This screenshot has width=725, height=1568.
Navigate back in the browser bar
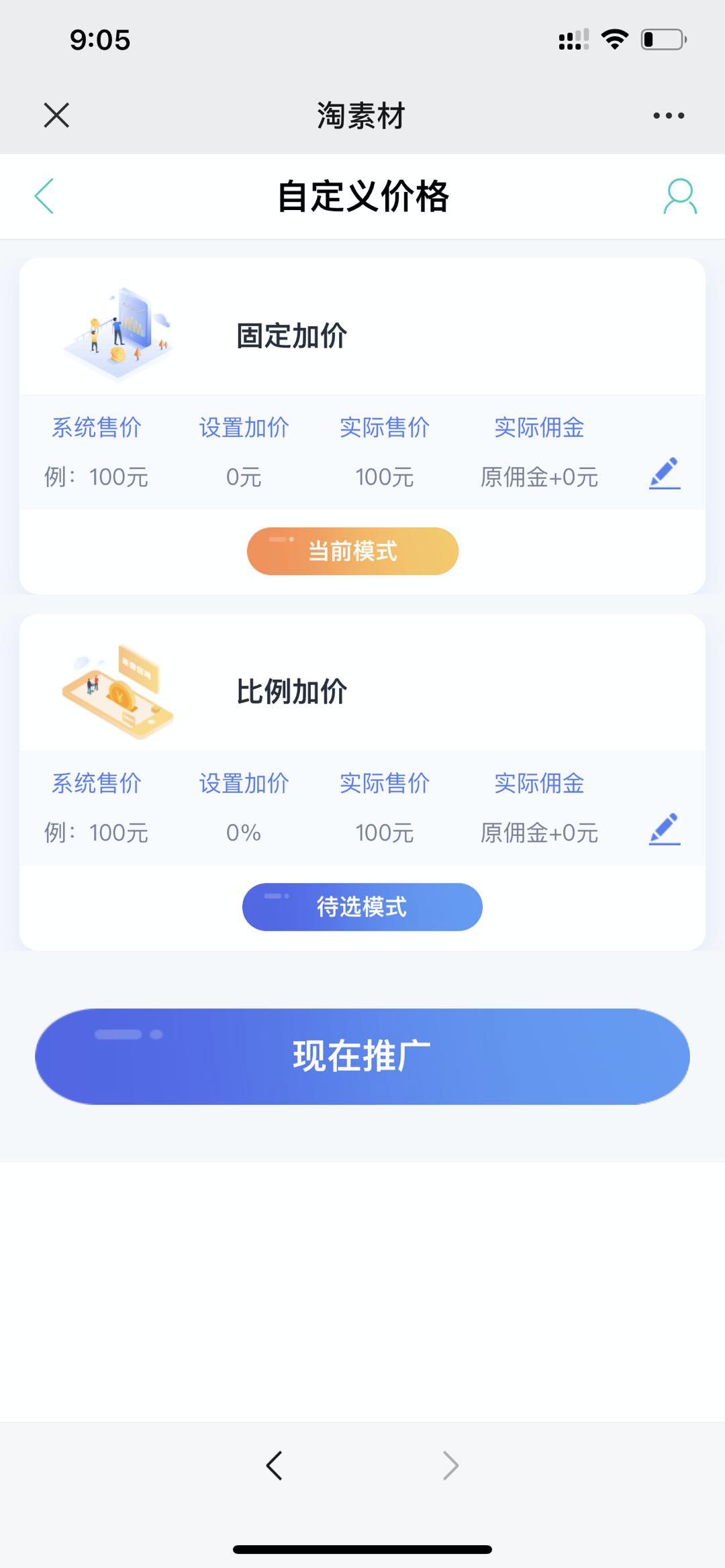tap(274, 1465)
